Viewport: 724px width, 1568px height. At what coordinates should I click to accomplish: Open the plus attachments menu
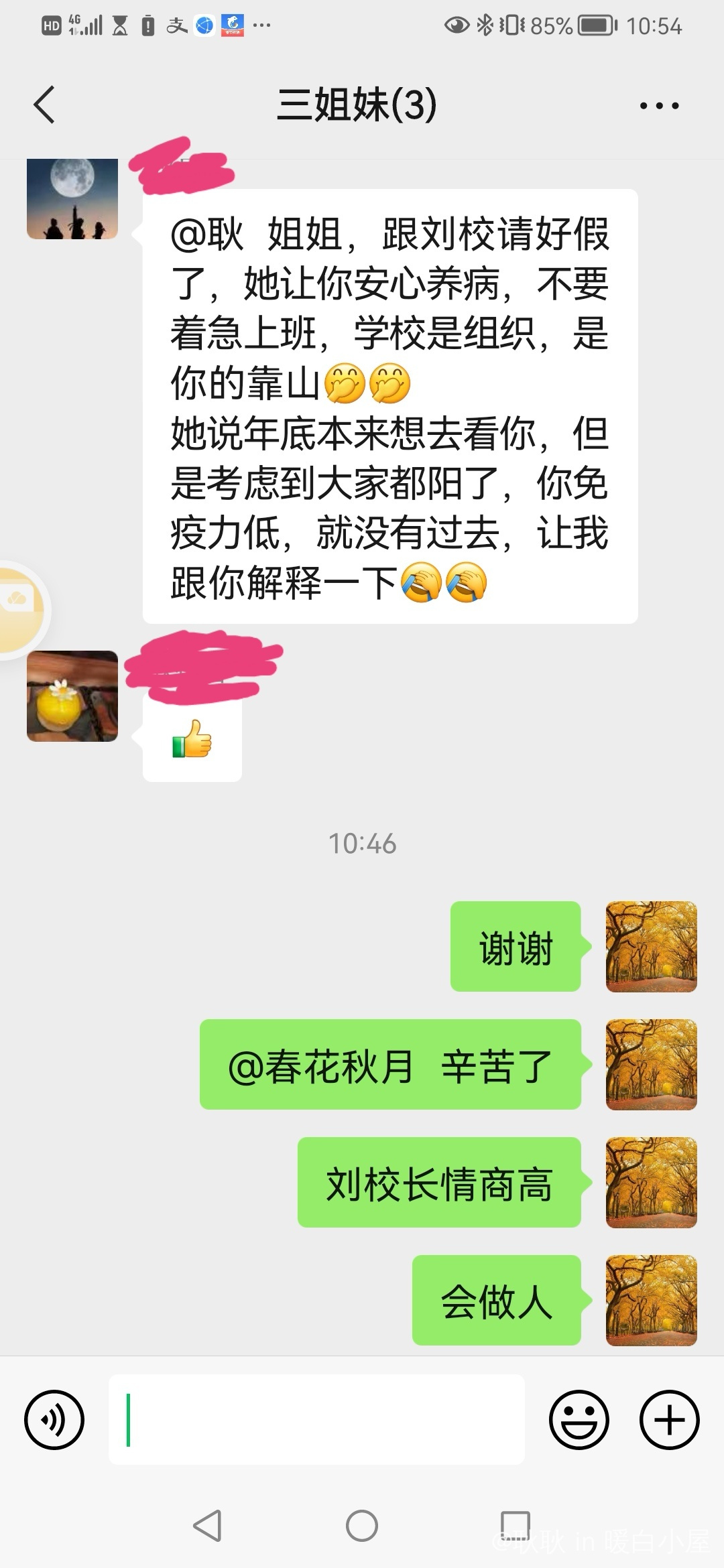click(669, 1420)
